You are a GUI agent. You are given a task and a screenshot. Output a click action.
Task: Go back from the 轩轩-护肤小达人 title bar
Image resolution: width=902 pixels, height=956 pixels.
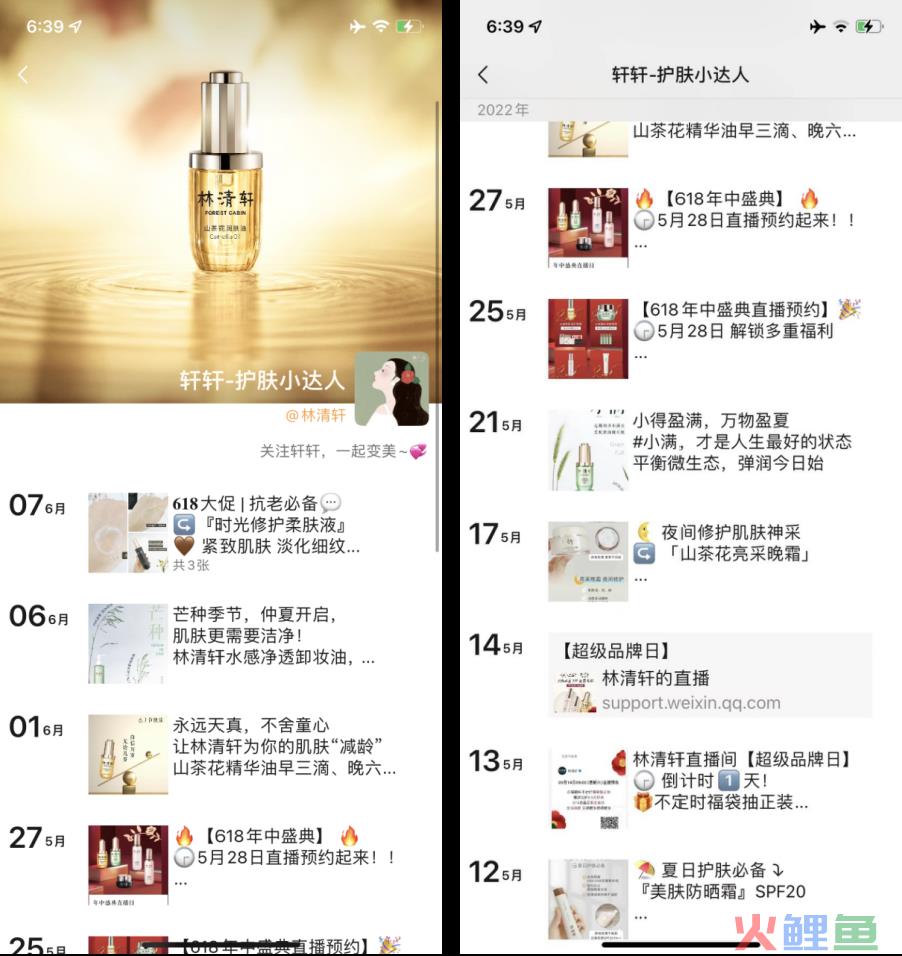483,75
